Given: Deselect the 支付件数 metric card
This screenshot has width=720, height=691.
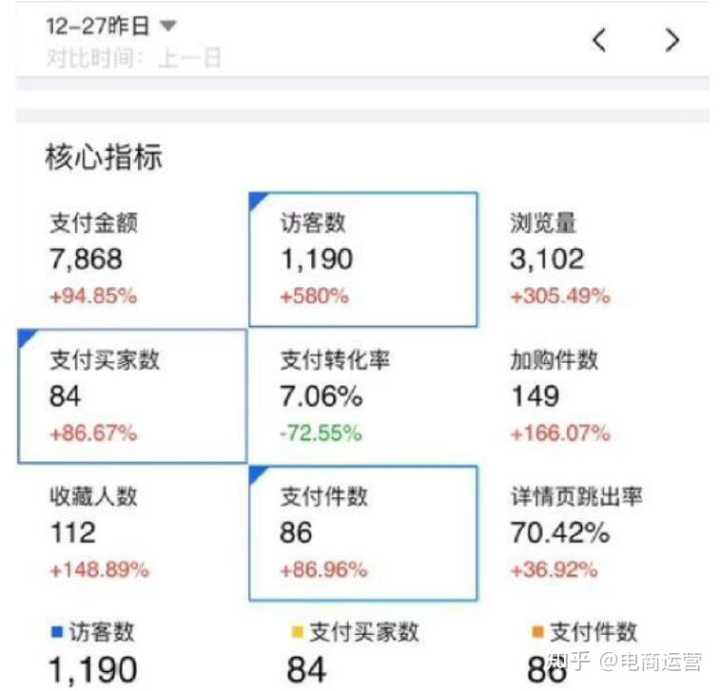Looking at the screenshot, I should point(362,533).
